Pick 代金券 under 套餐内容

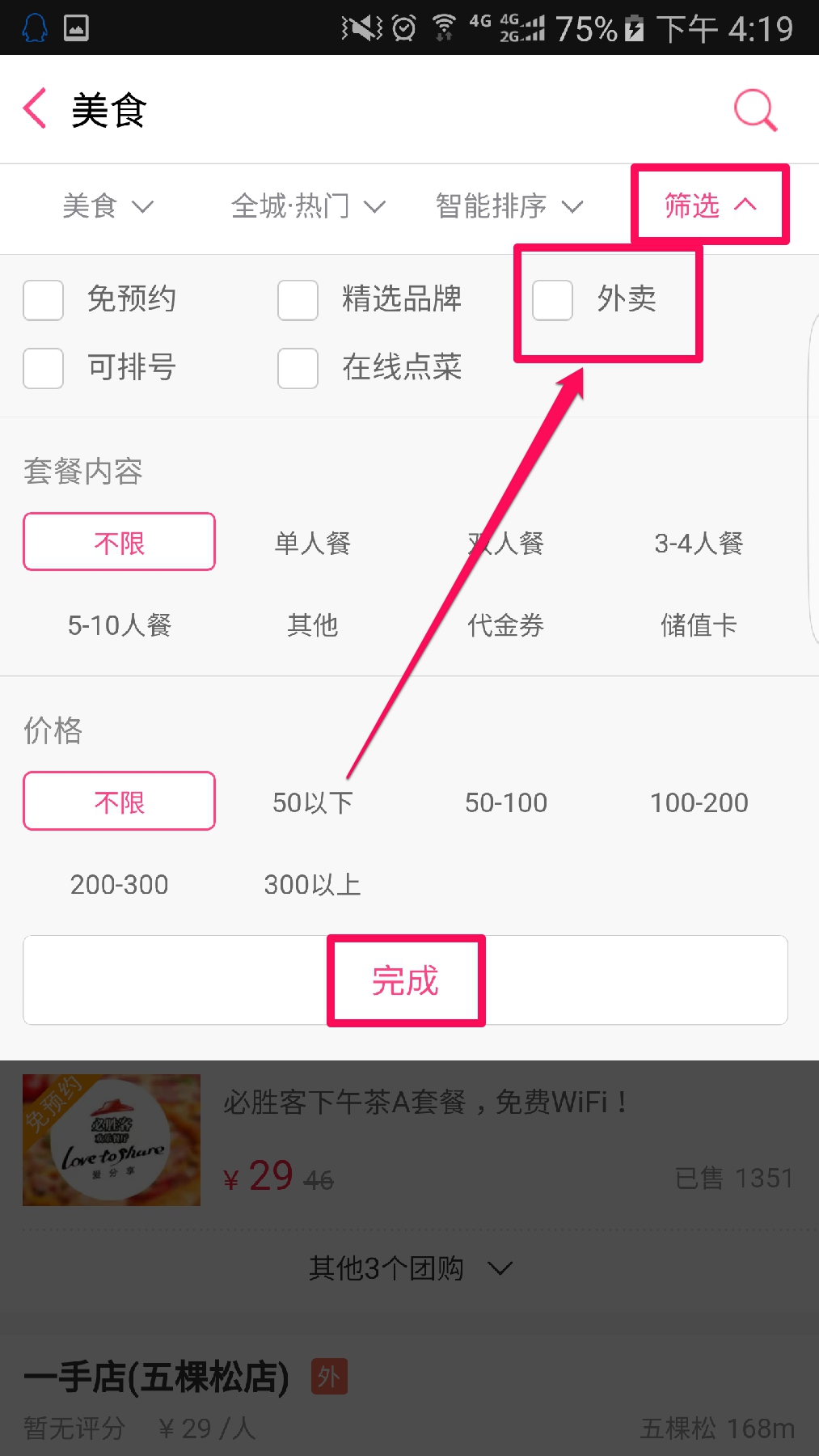pos(505,624)
